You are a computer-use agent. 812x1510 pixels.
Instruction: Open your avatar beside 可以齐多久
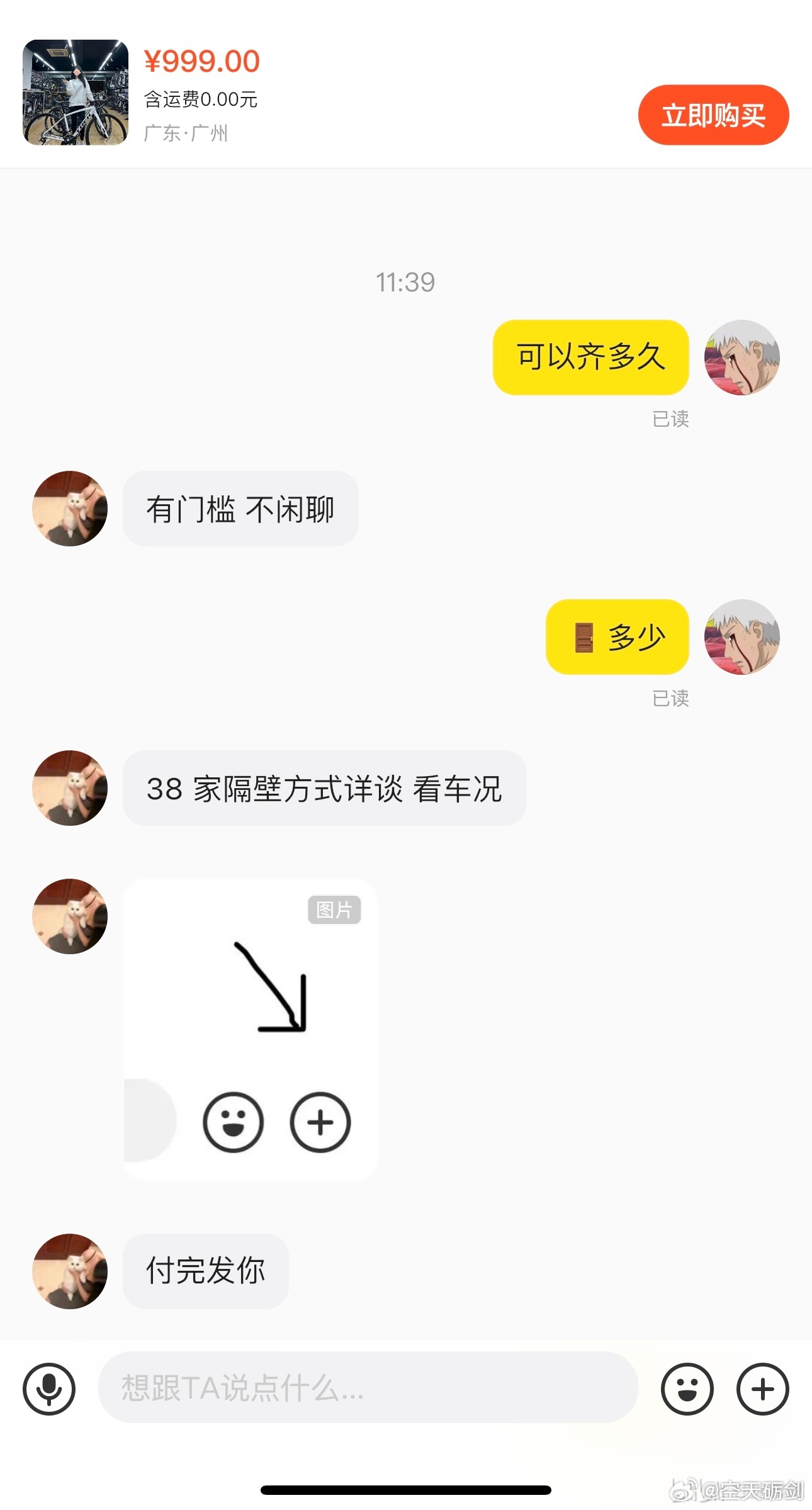[x=742, y=358]
